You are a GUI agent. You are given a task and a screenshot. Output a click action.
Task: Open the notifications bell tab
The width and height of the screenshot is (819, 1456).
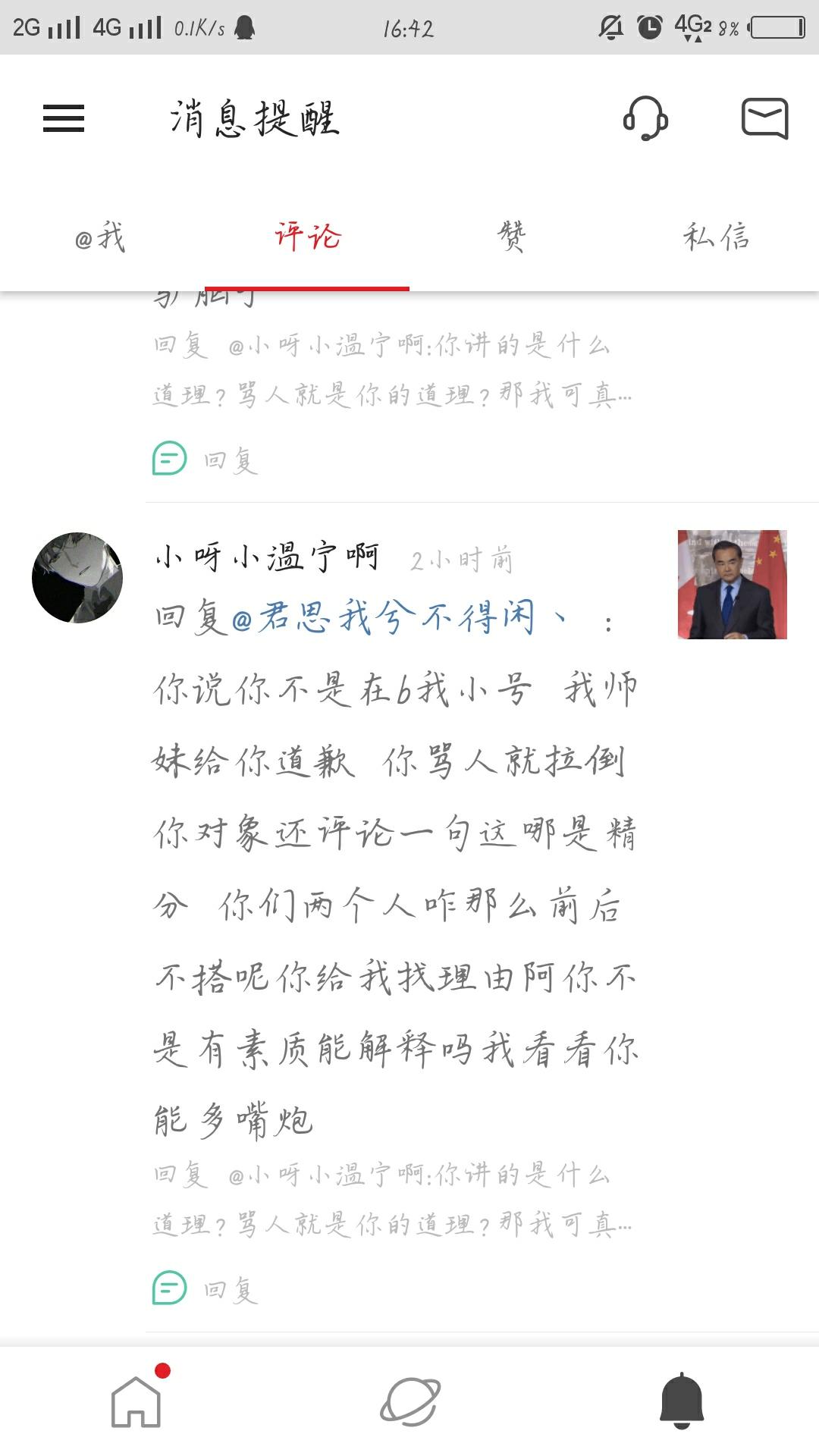[x=682, y=1401]
